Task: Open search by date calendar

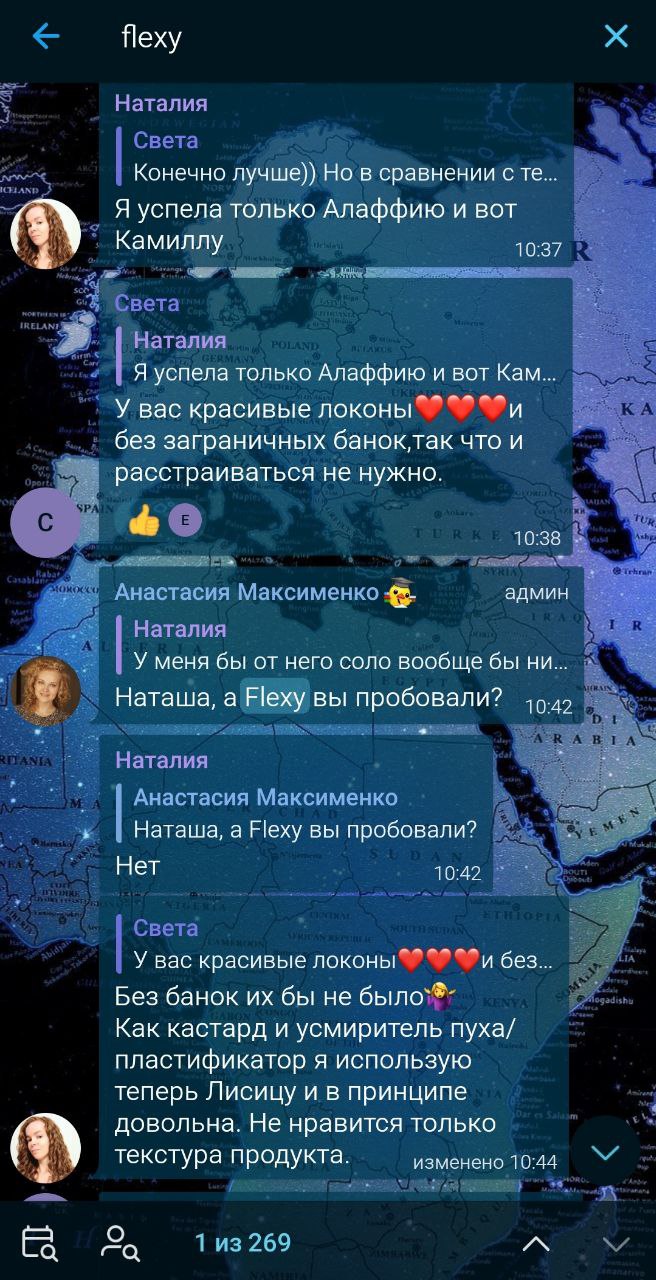Action: point(40,1243)
